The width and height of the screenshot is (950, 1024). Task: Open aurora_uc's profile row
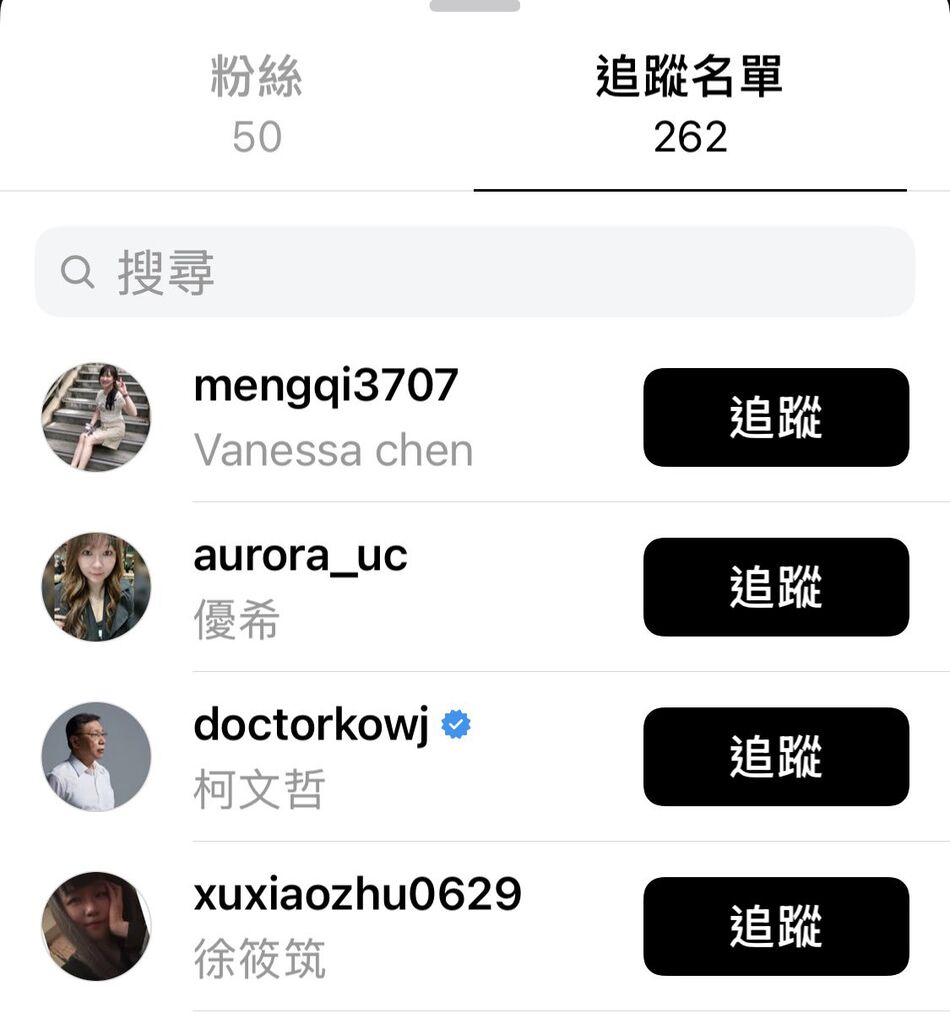pos(300,587)
